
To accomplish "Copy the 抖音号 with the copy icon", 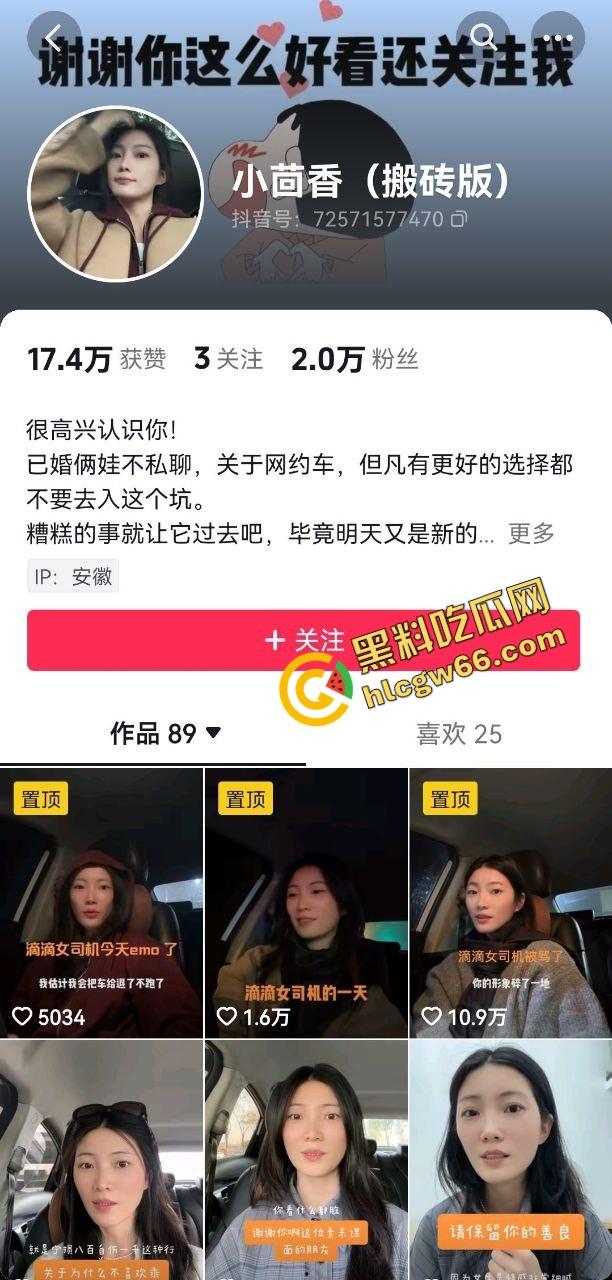I will [459, 218].
